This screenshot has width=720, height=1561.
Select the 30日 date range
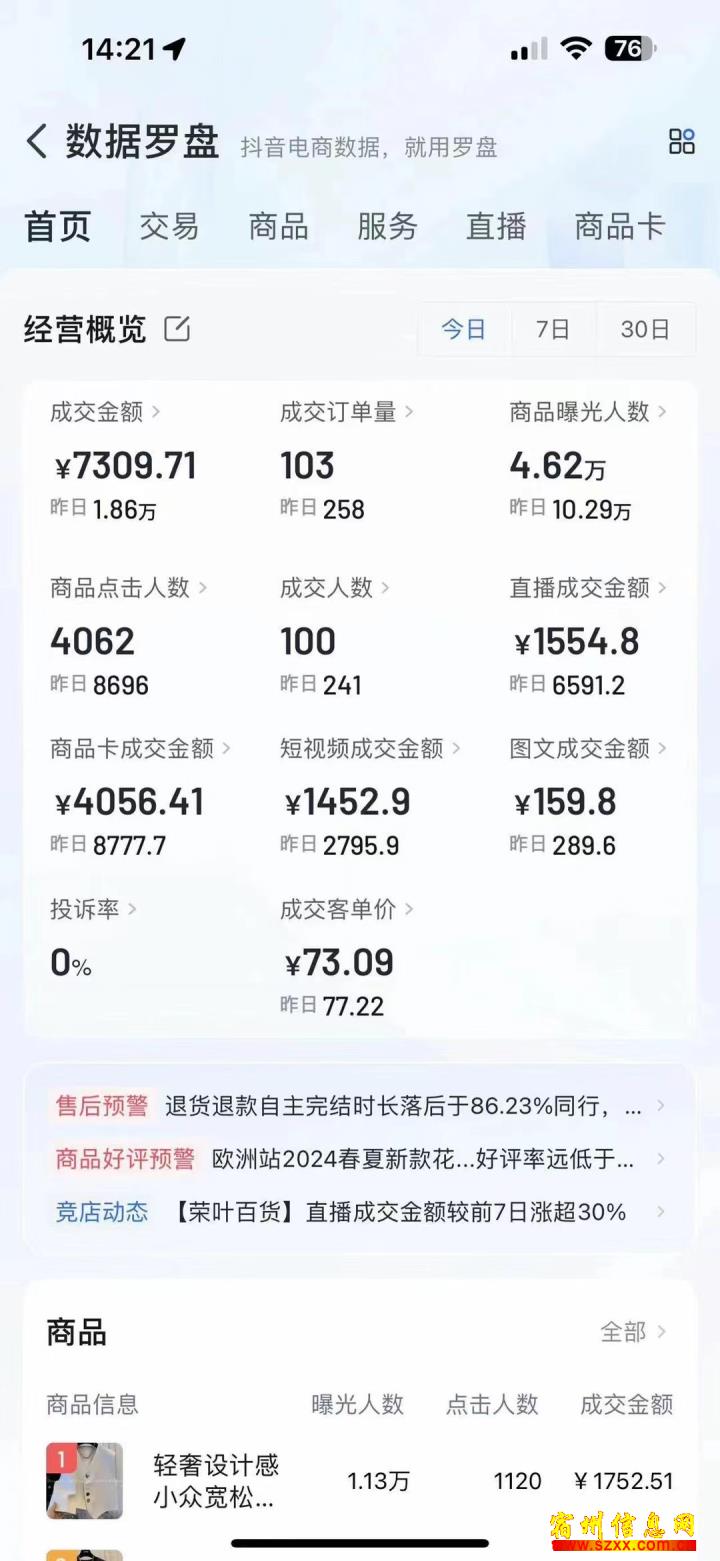point(645,329)
